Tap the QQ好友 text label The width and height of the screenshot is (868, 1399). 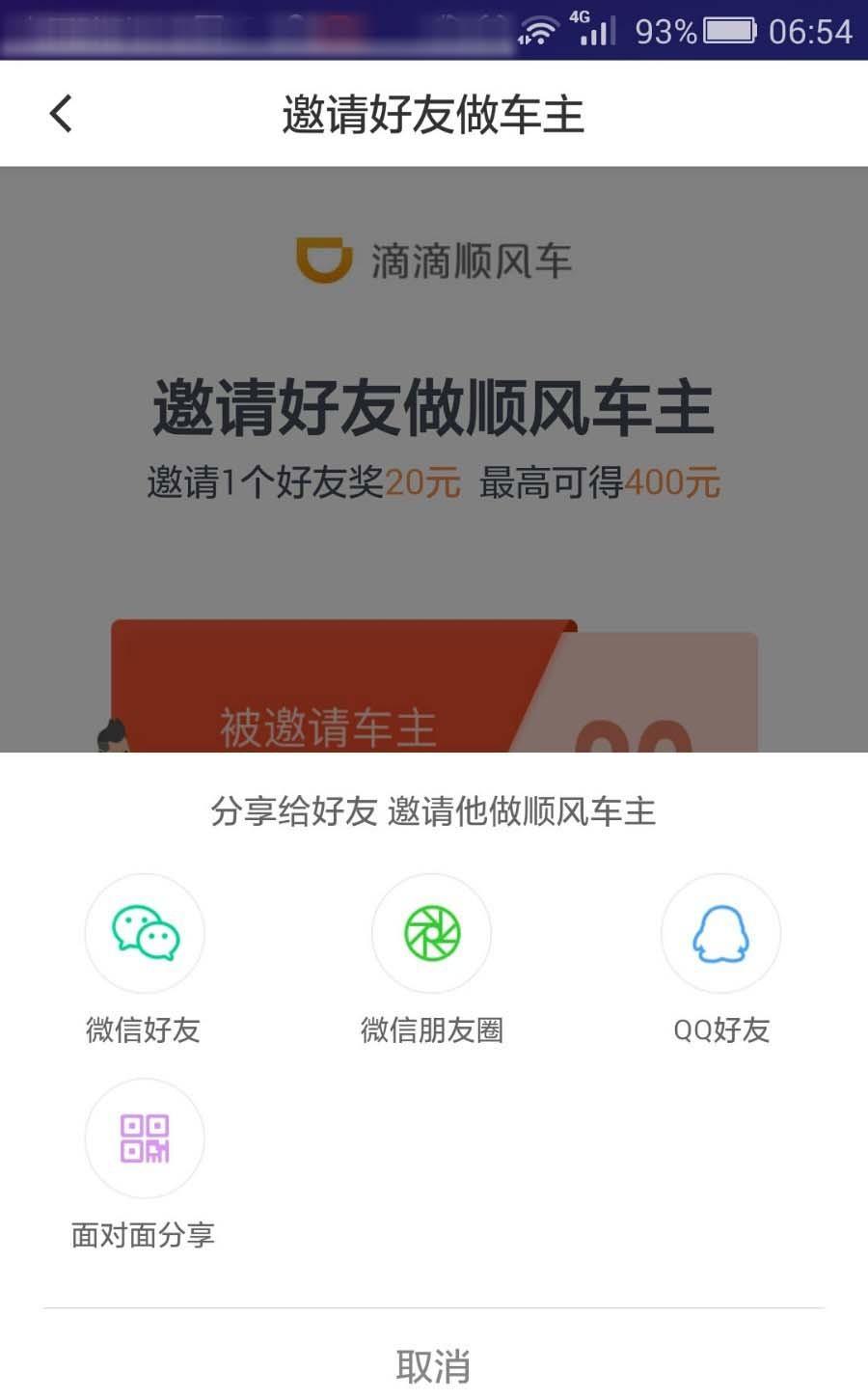720,1030
